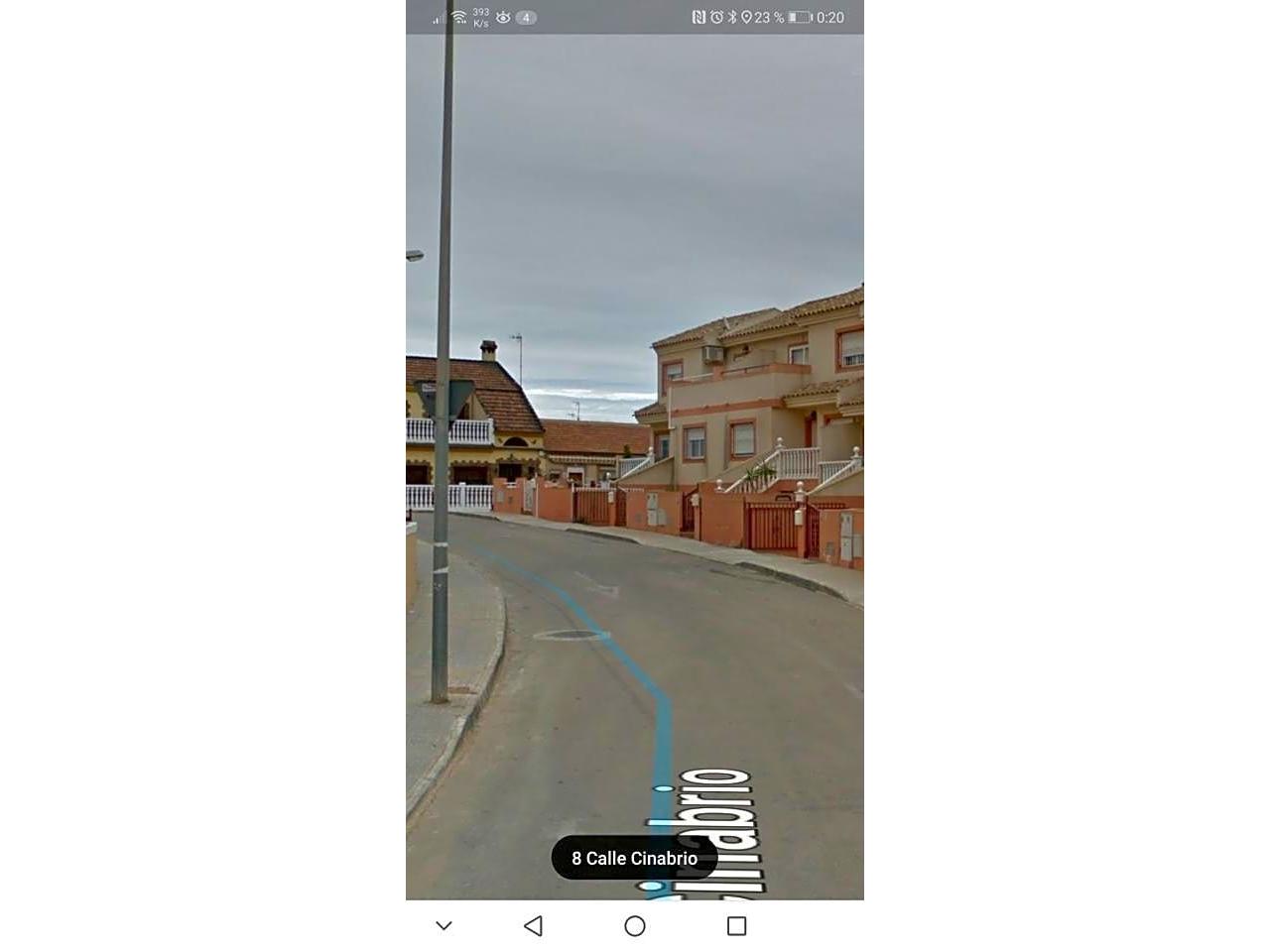Go back with the system back button
1270x952 pixels.
[533, 926]
